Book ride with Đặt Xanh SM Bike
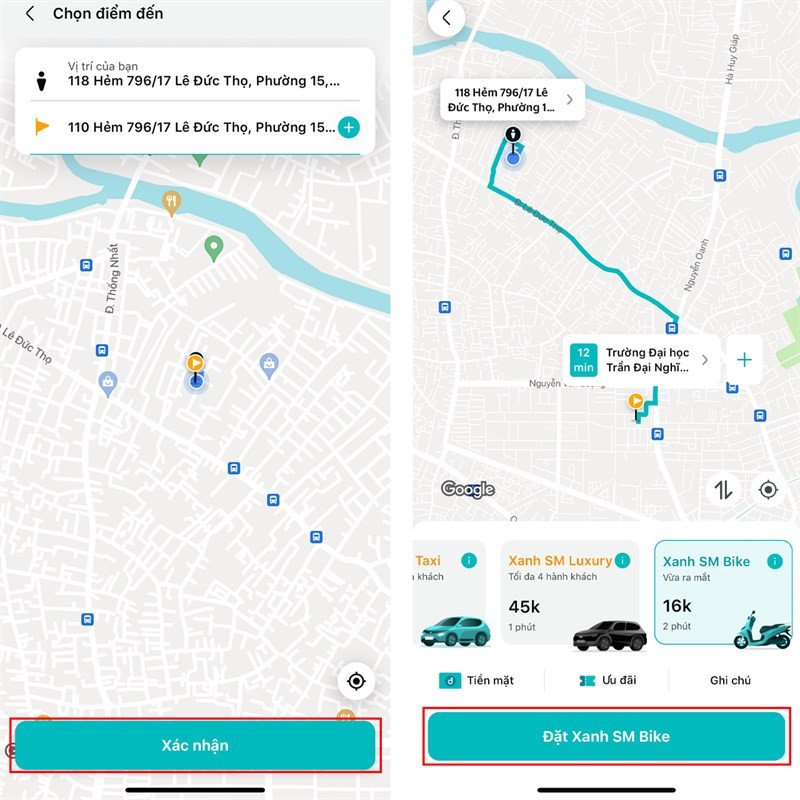This screenshot has height=800, width=800. 606,737
